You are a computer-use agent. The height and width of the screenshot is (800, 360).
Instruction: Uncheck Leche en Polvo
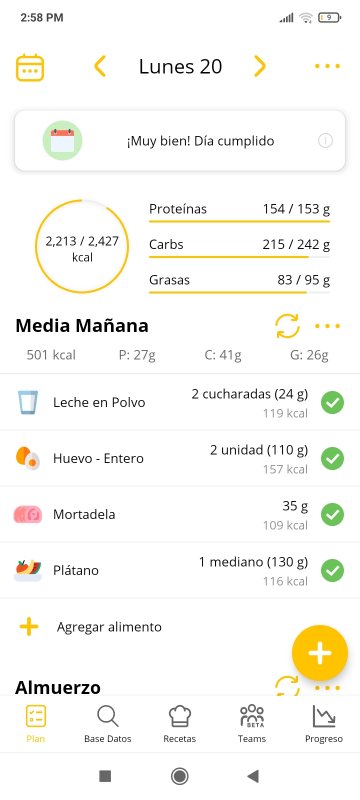[332, 403]
